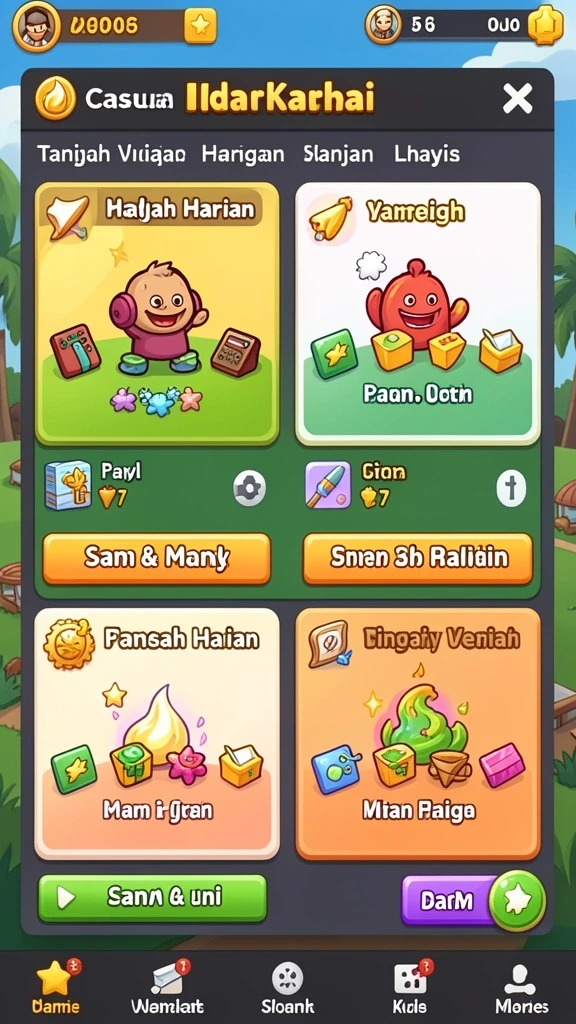Image resolution: width=576 pixels, height=1024 pixels.
Task: Open the Slanjan tab
Action: [x=338, y=154]
